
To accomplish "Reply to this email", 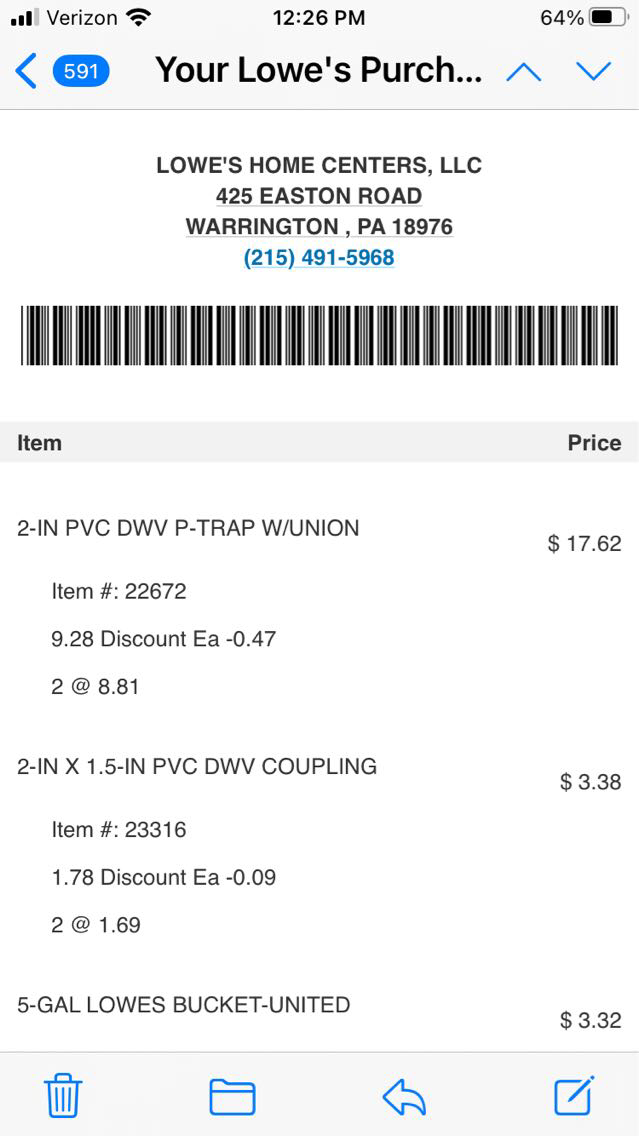I will (x=404, y=1096).
